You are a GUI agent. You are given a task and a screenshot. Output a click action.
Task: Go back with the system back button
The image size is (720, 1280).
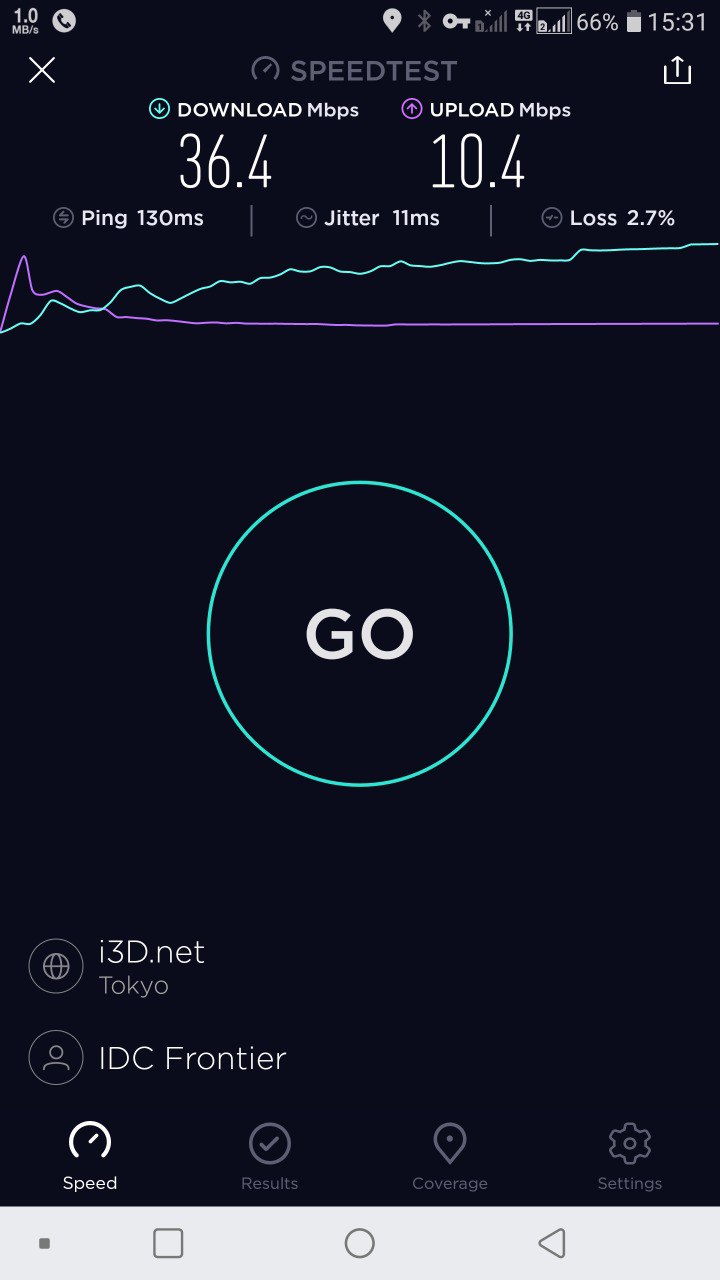coord(552,1243)
